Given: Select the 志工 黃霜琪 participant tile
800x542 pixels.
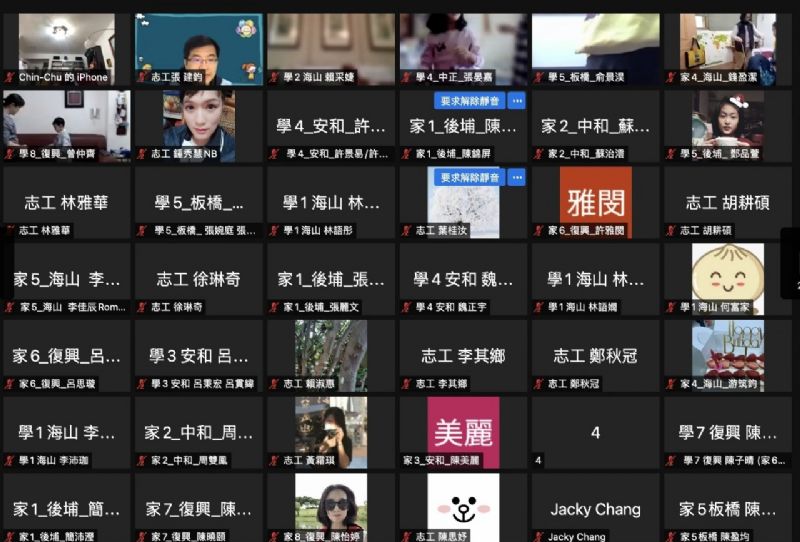Looking at the screenshot, I should click(330, 430).
